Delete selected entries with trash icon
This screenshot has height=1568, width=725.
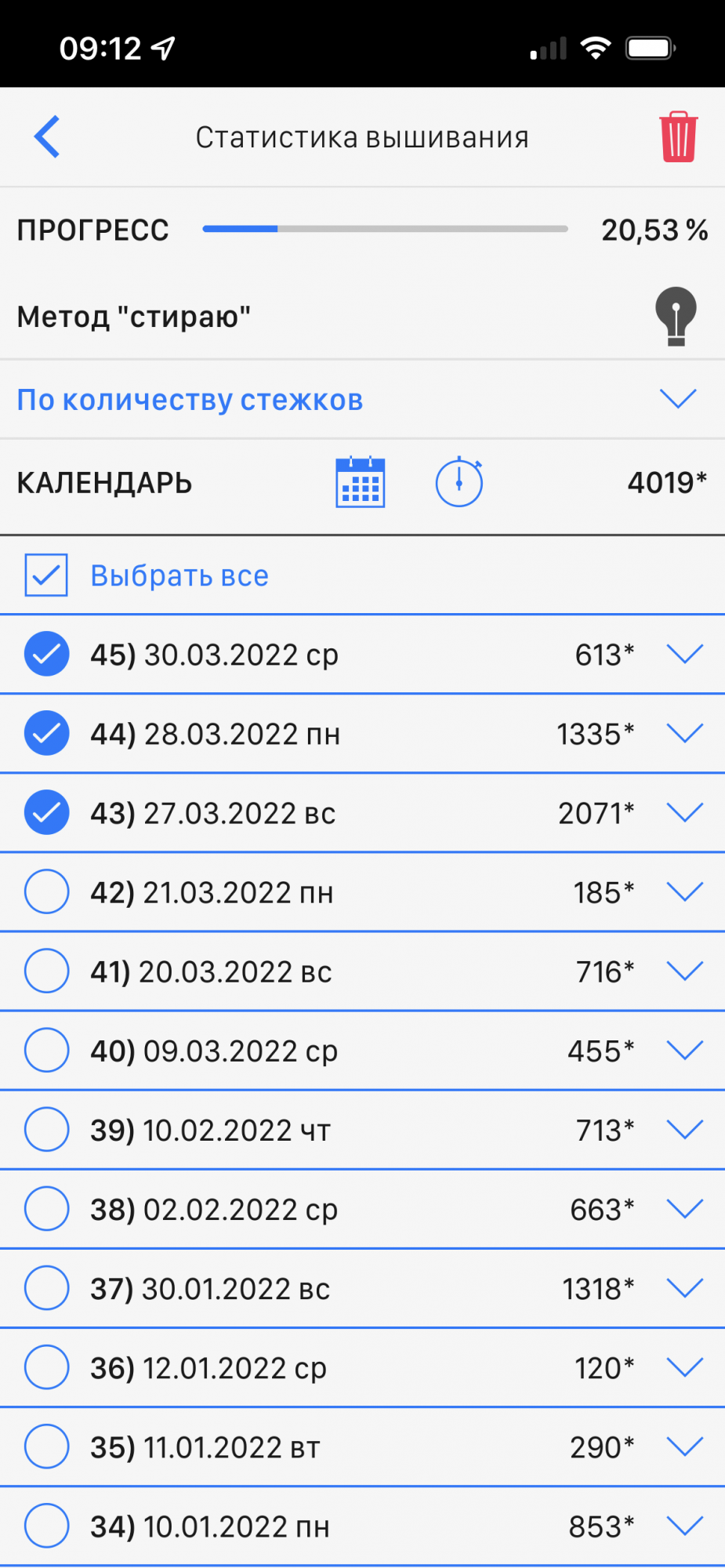point(678,137)
